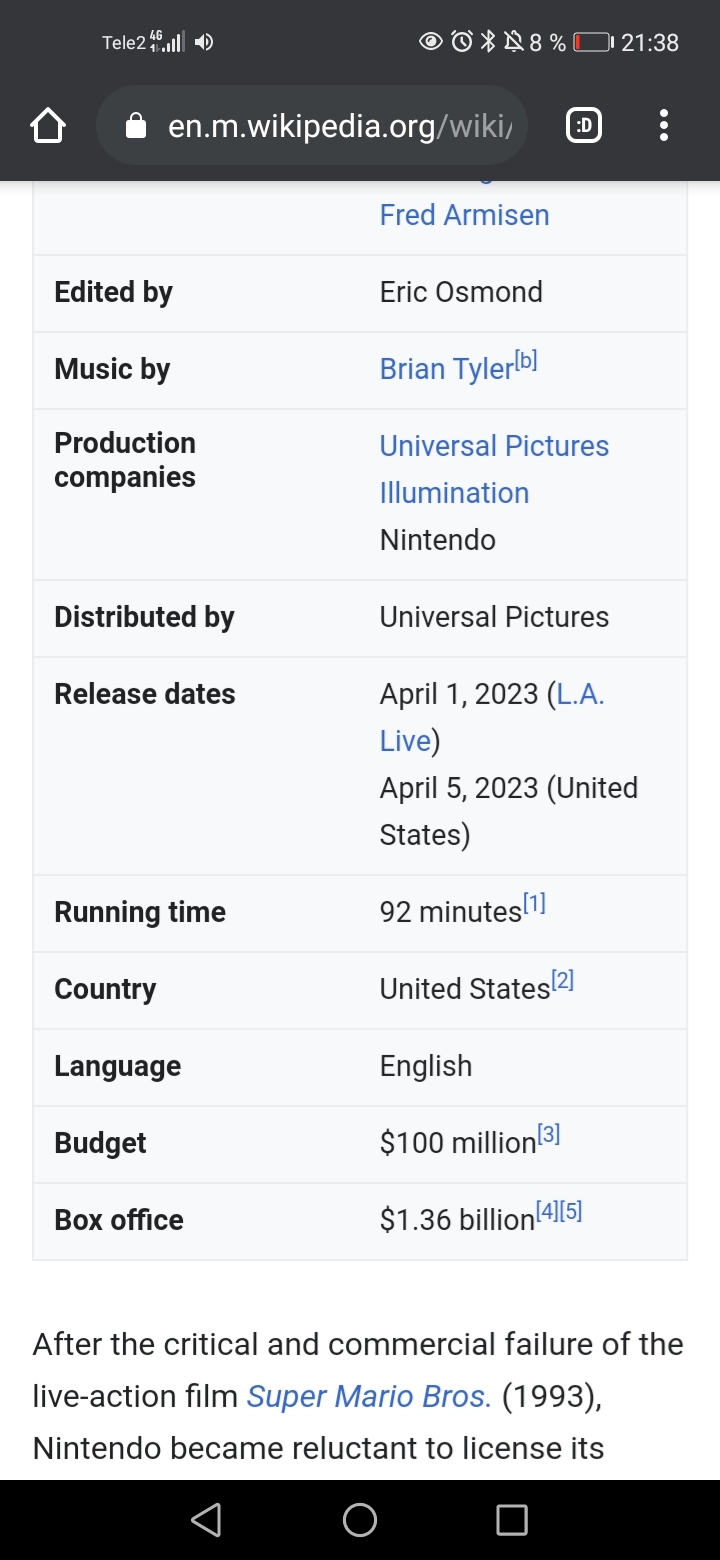This screenshot has width=720, height=1560.
Task: Open the Brian Tyler link
Action: click(x=446, y=369)
